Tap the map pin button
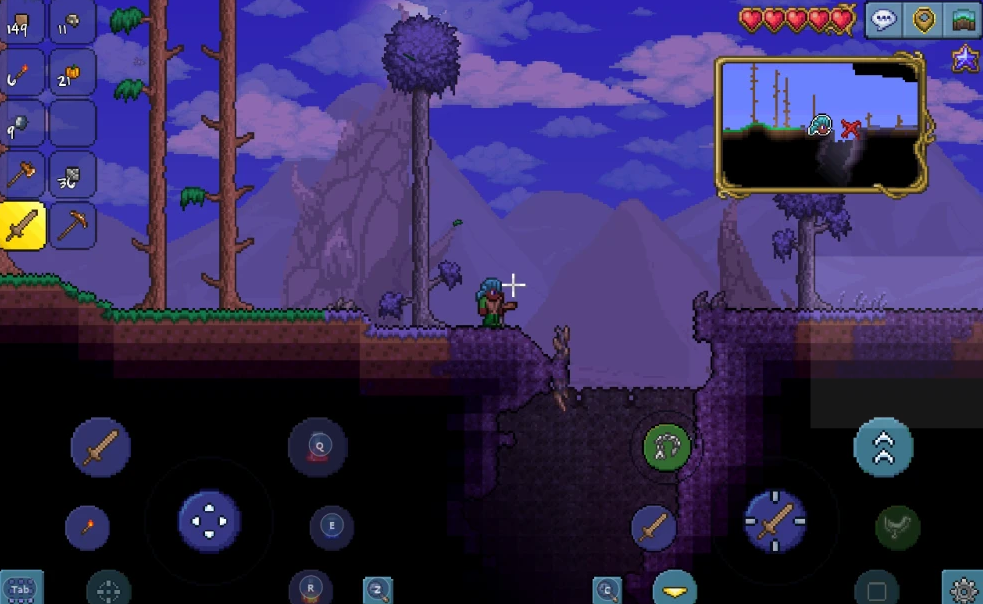Screen dimensions: 983x604 click(x=924, y=21)
